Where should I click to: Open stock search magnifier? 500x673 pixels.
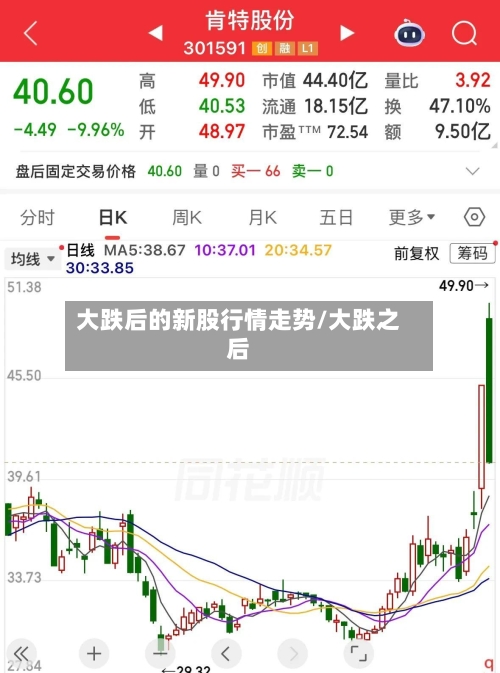pos(464,33)
